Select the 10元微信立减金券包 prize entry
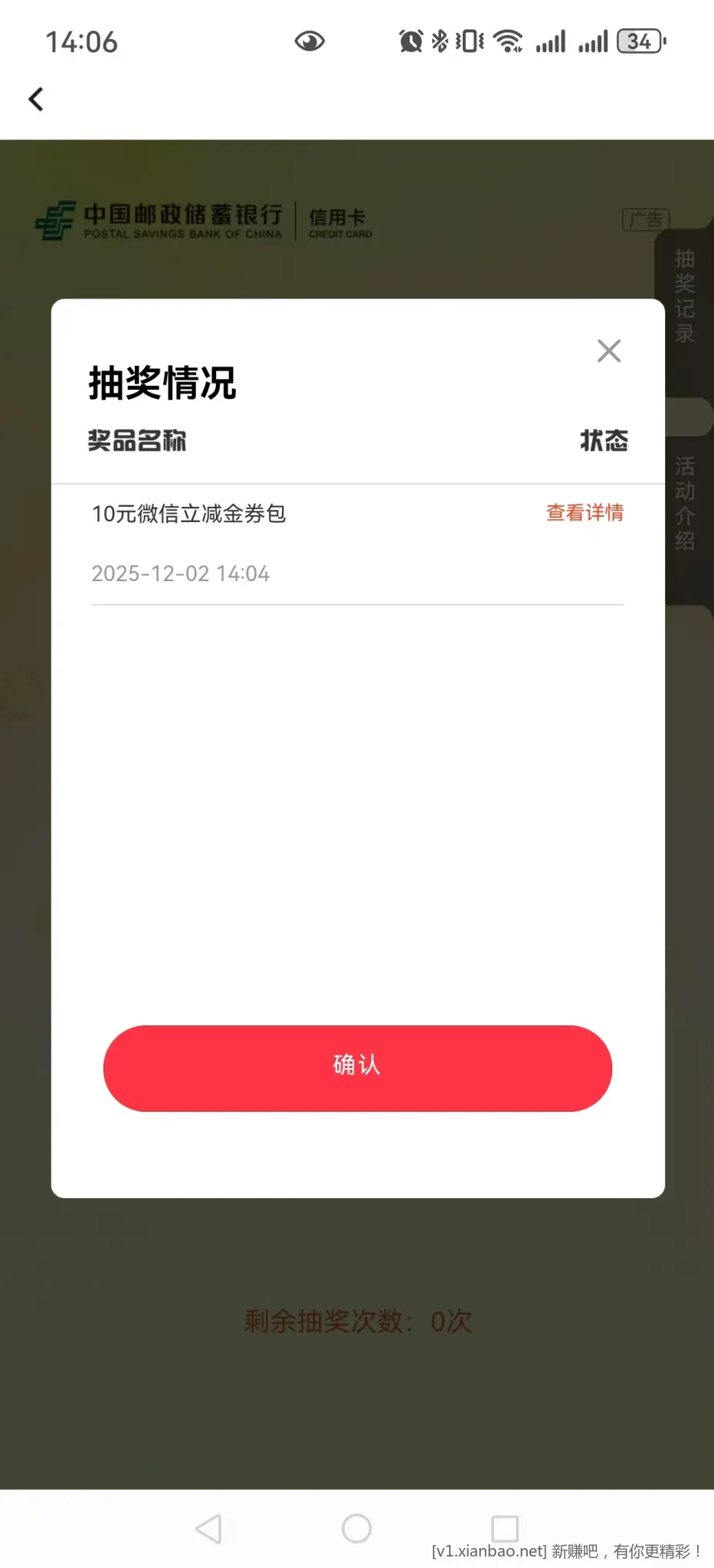 tap(188, 514)
